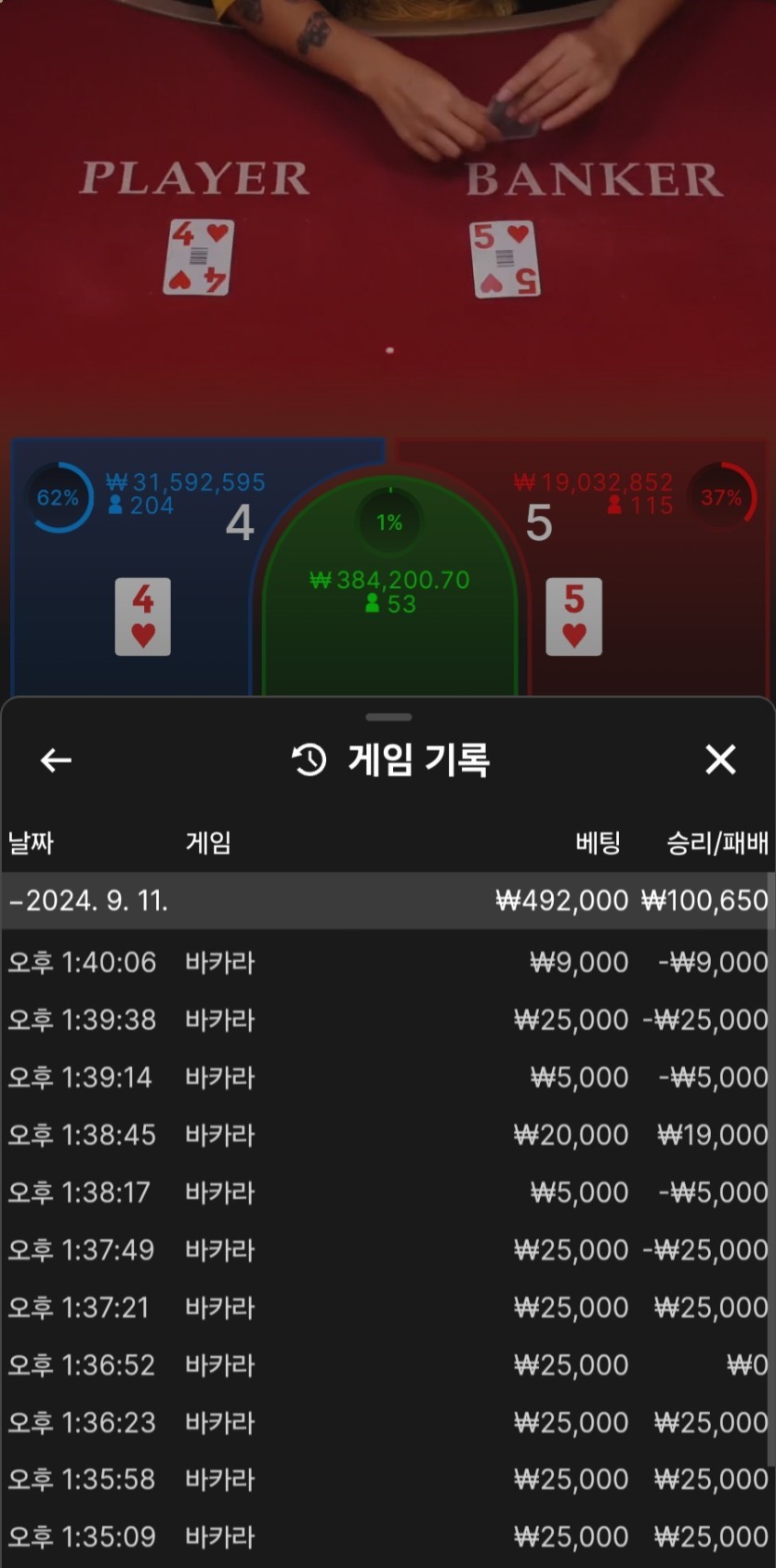Image resolution: width=776 pixels, height=1568 pixels.
Task: Go back from the 게임 기록 panel
Action: pos(56,760)
